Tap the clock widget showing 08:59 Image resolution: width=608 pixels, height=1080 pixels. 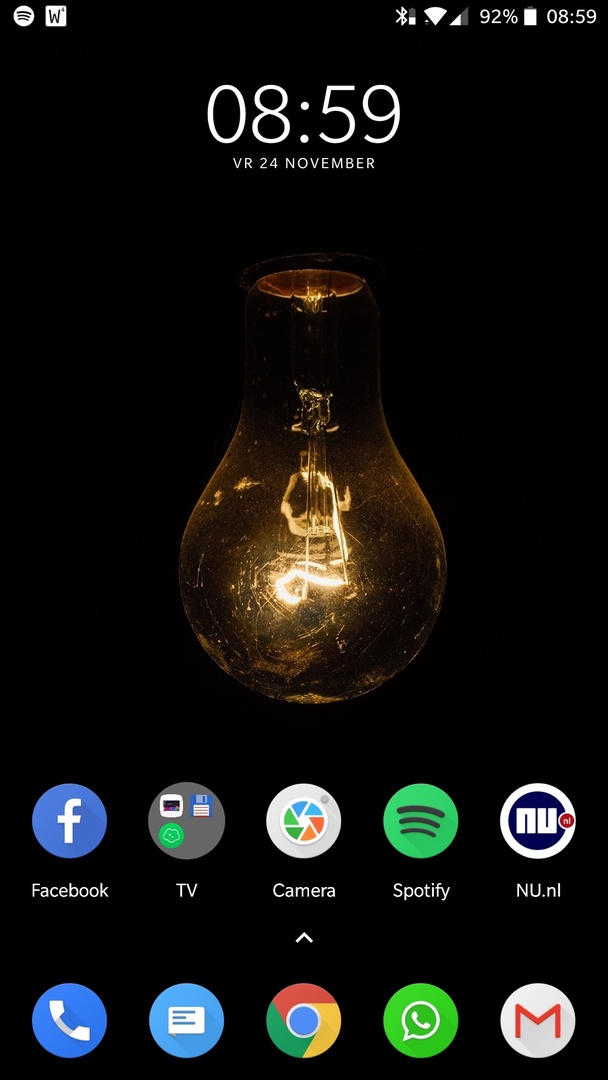coord(304,114)
